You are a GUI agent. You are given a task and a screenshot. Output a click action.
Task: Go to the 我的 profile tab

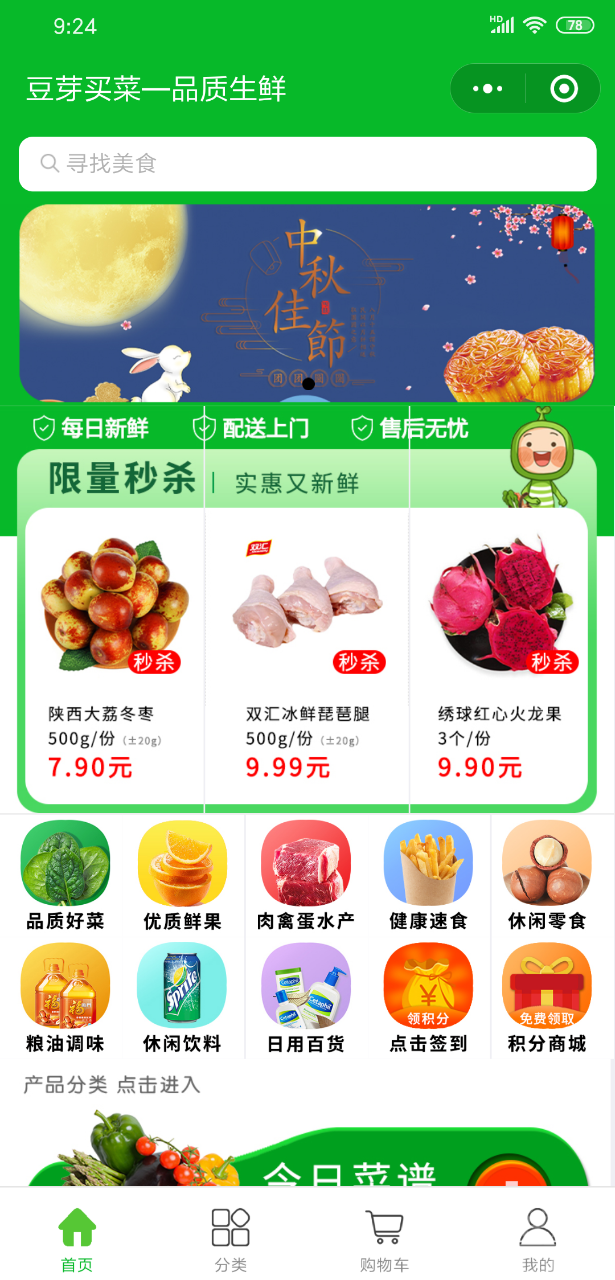[538, 1240]
